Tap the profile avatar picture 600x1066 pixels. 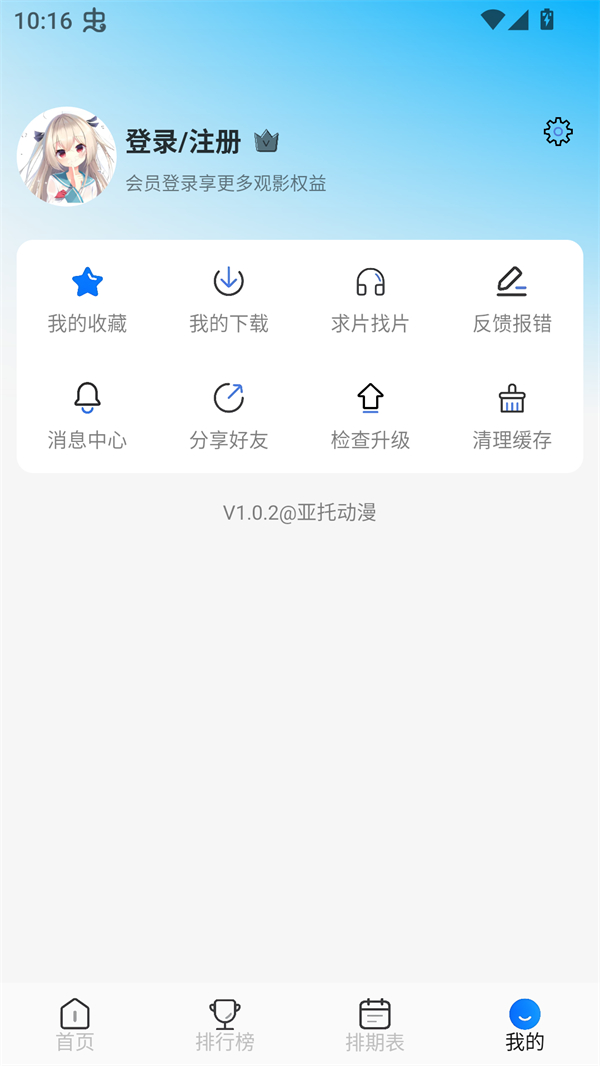[x=67, y=156]
